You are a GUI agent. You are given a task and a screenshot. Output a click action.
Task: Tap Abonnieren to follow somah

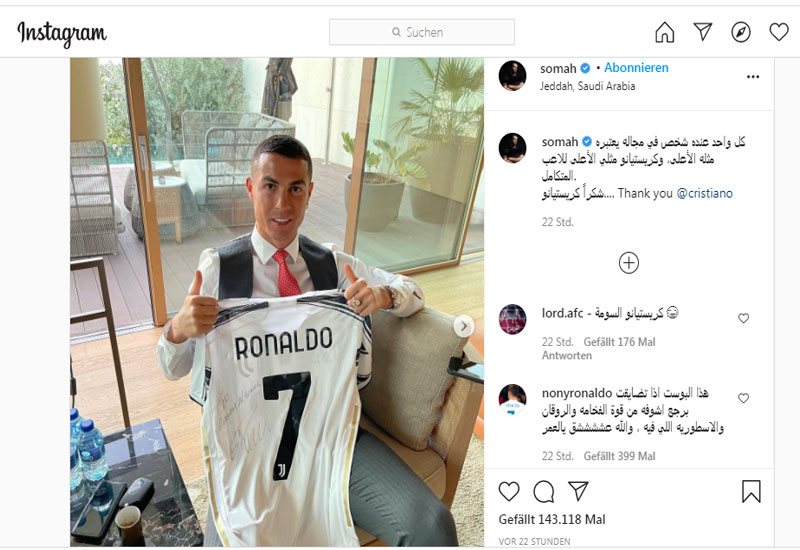pos(636,68)
